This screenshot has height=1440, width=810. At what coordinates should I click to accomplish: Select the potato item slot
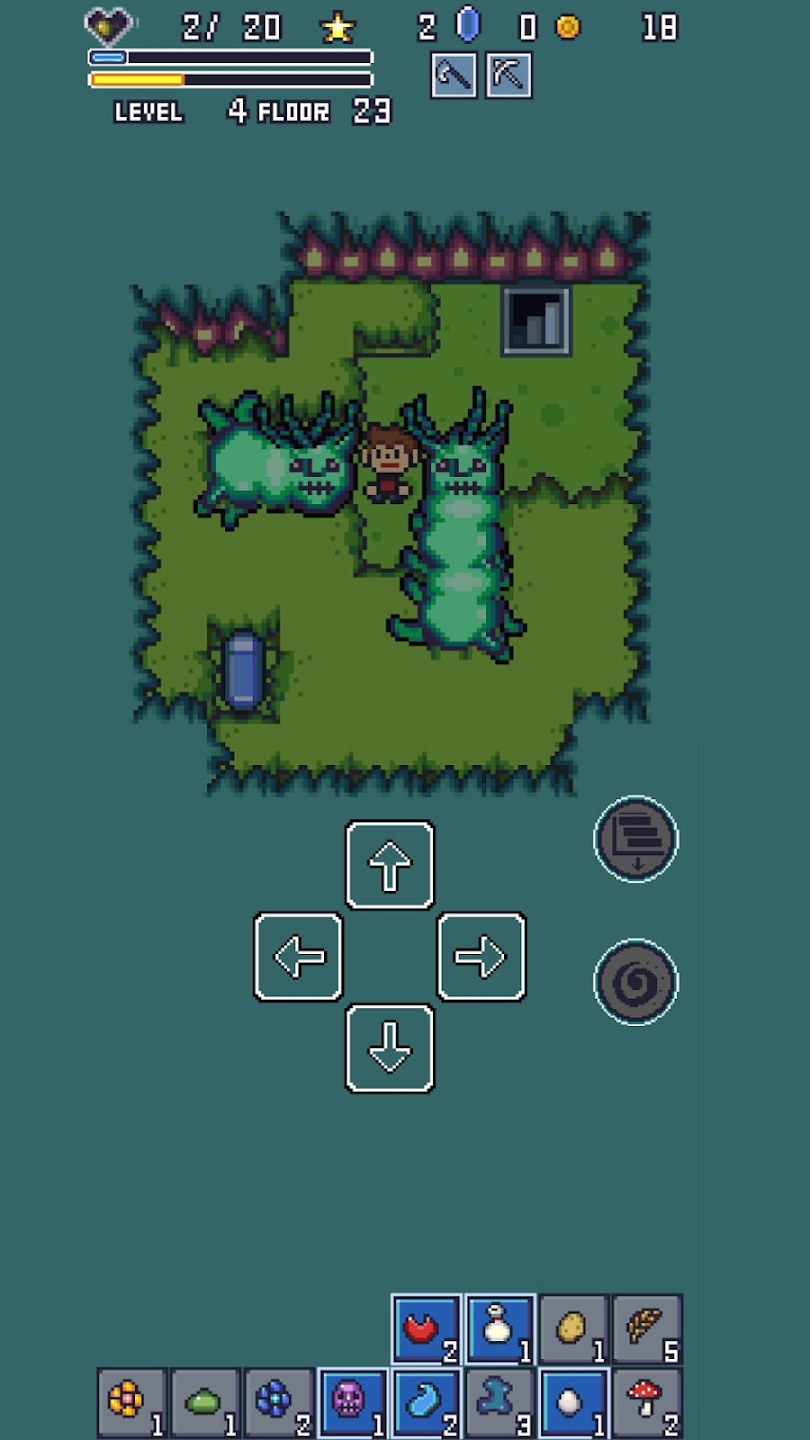tap(574, 1330)
